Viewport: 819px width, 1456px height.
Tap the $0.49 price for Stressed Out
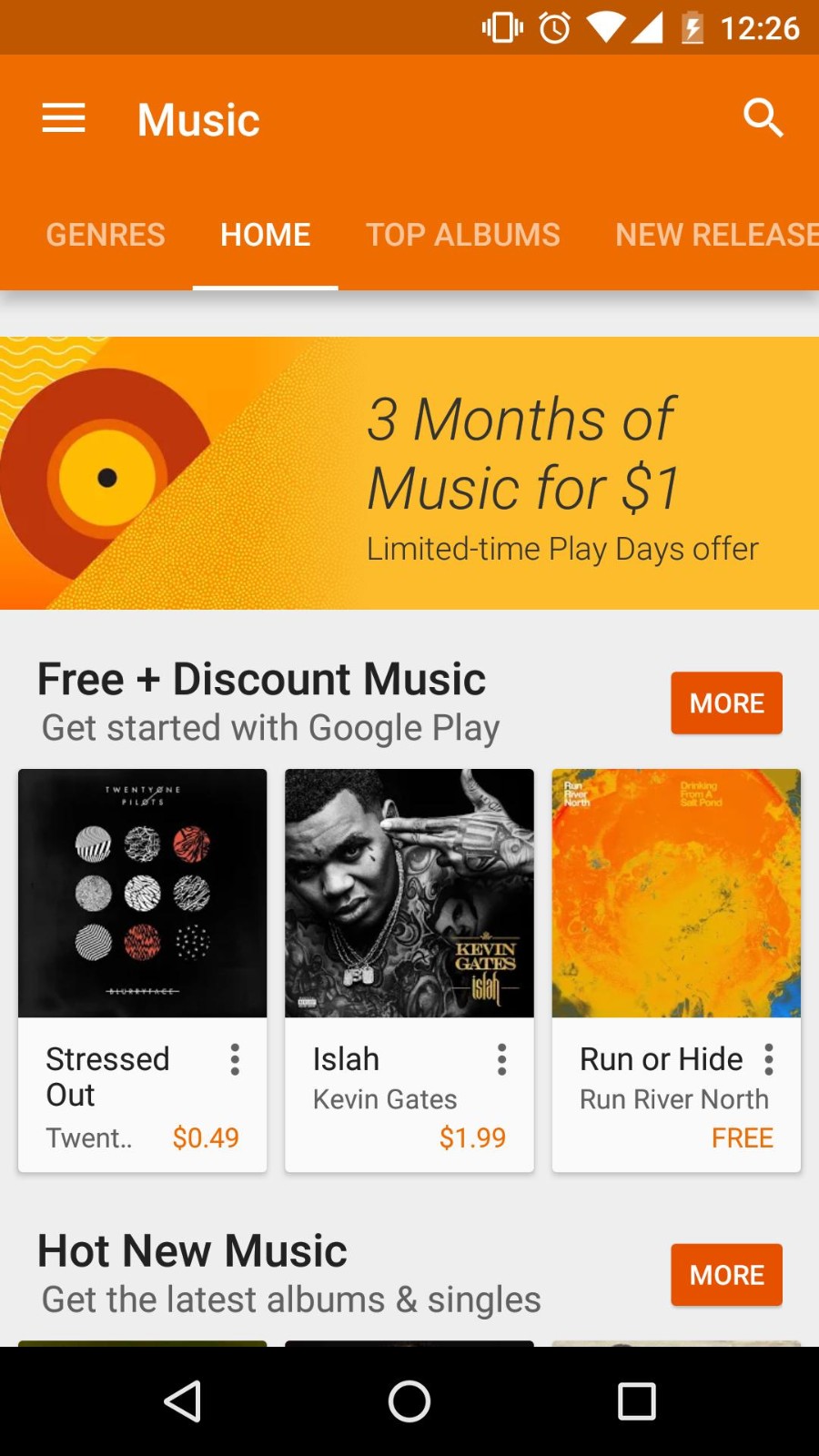tap(206, 1137)
